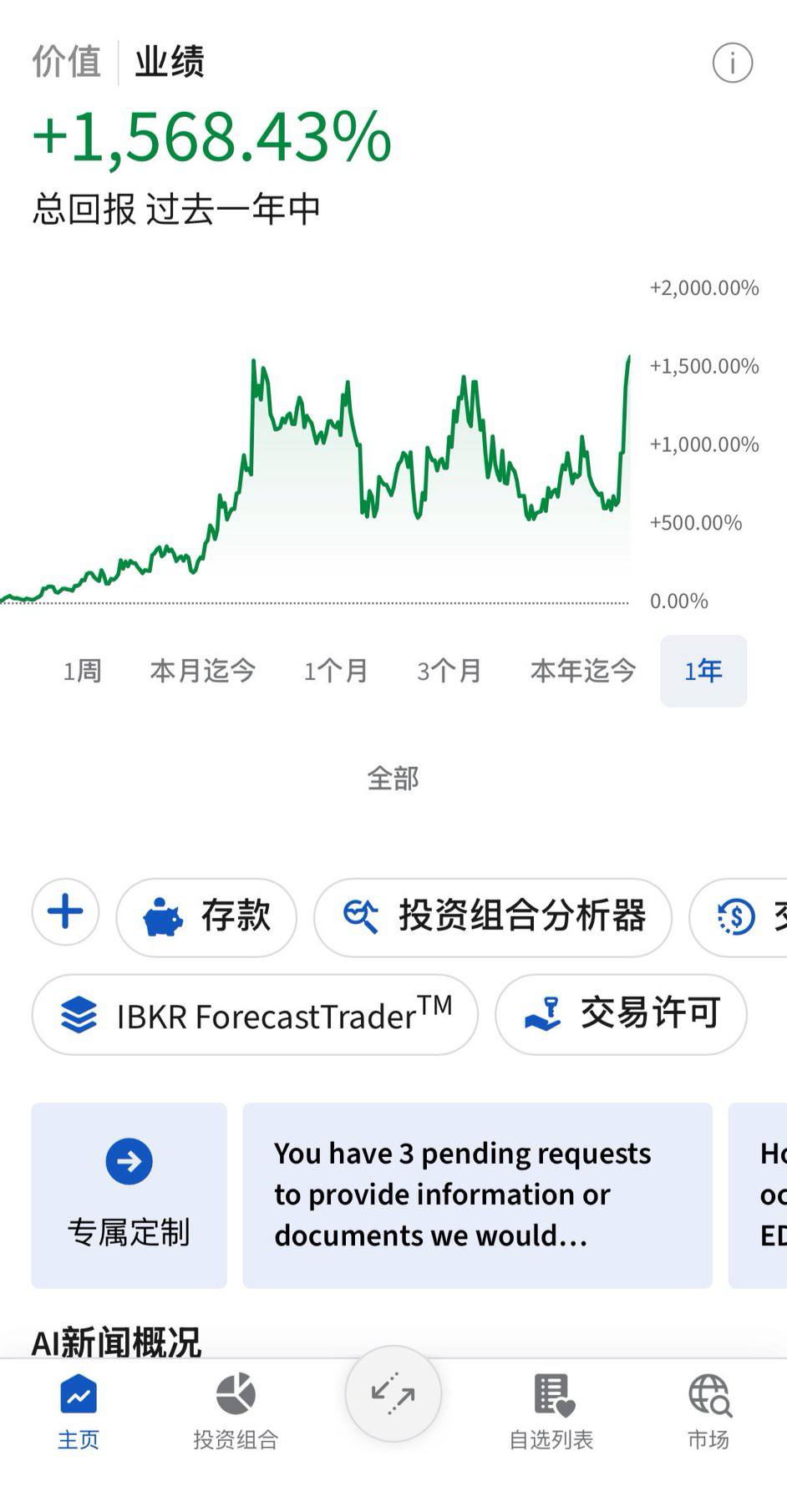Tap the center trade arrows button
Image resolution: width=787 pixels, height=1512 pixels.
pos(393,1393)
